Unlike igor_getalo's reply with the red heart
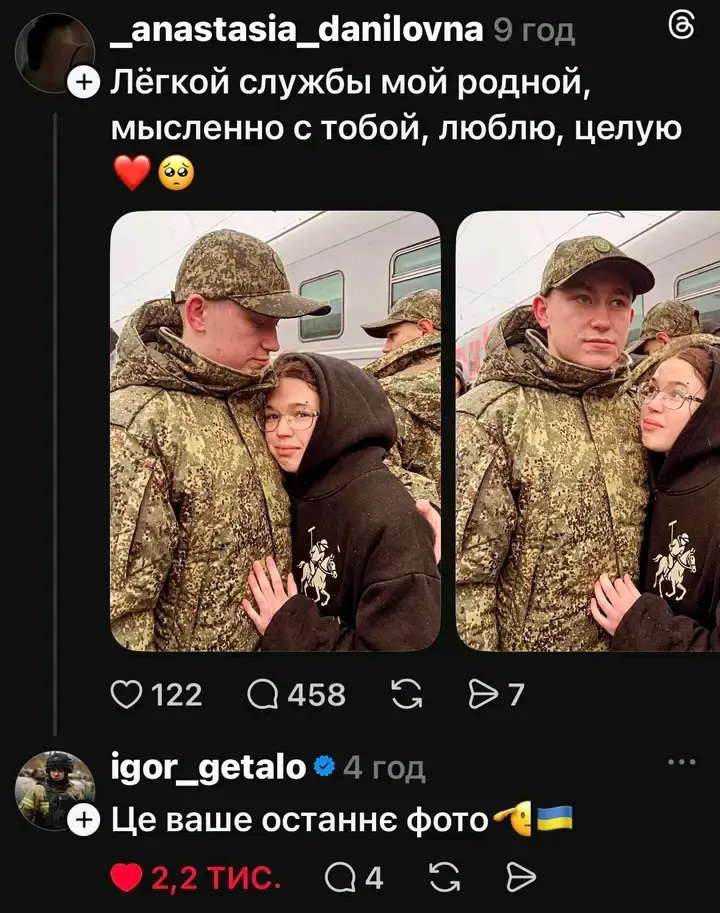The height and width of the screenshot is (913, 720). tap(127, 878)
